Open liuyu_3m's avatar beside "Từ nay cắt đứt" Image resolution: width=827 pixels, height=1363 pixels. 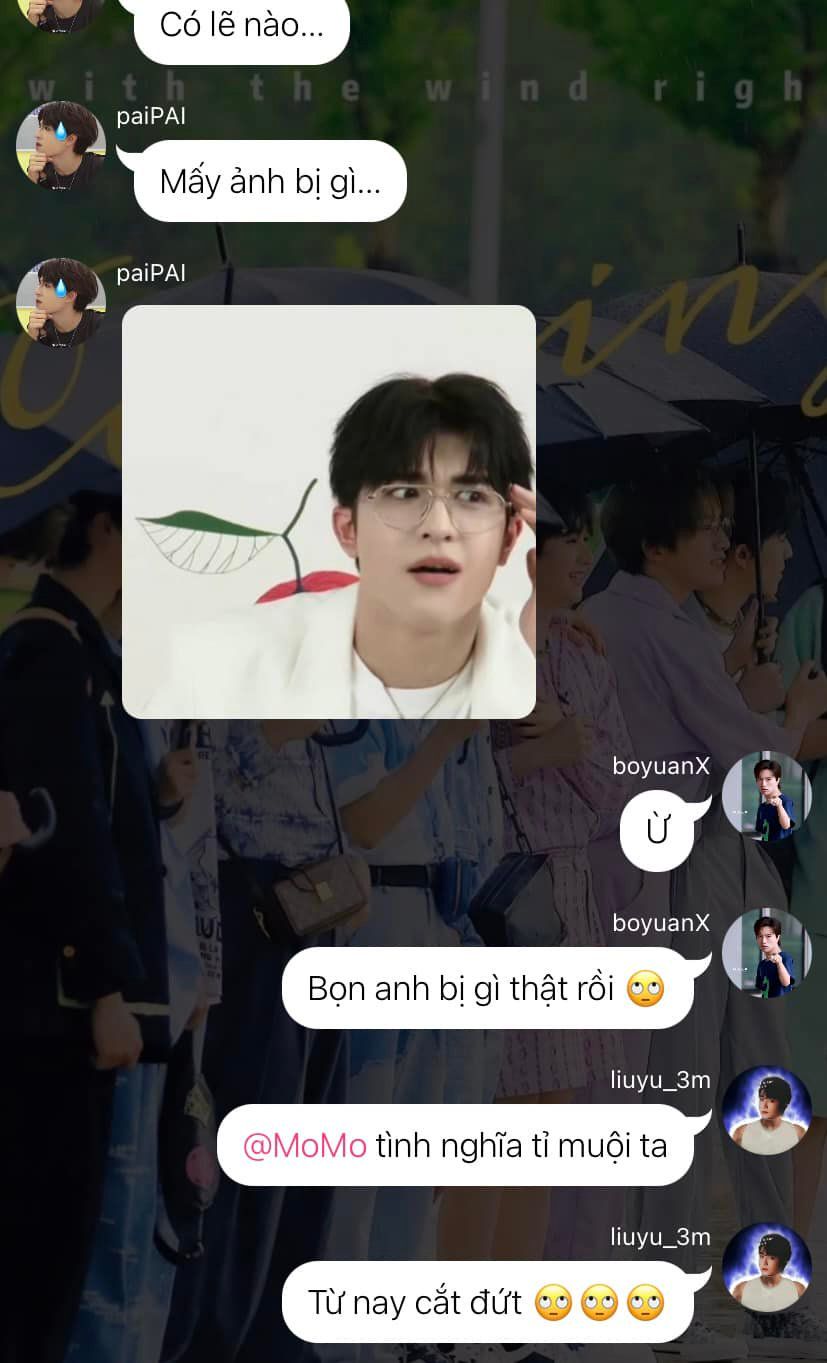(x=767, y=1267)
